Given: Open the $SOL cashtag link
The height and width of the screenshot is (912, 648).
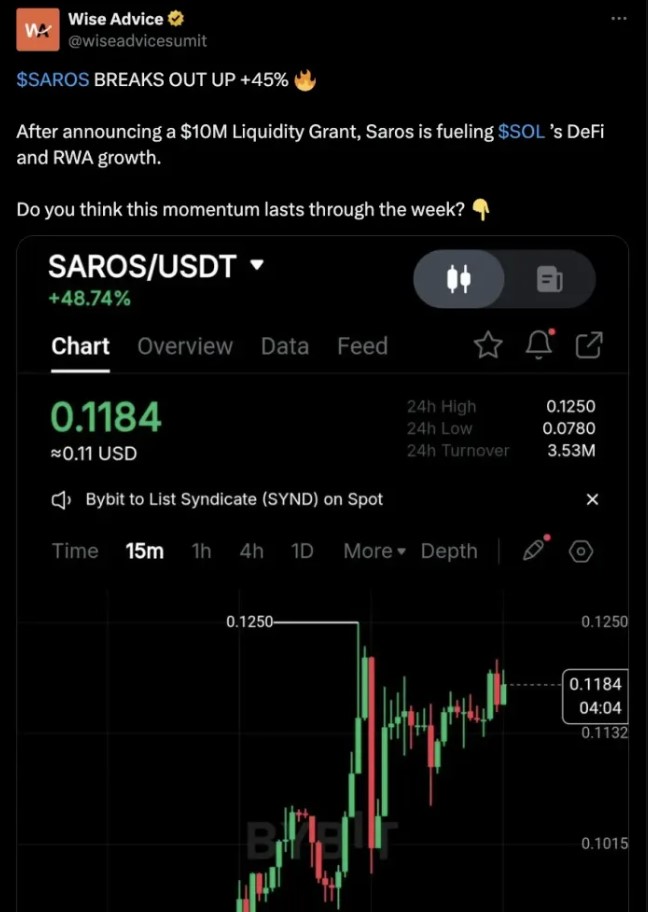Looking at the screenshot, I should 521,133.
